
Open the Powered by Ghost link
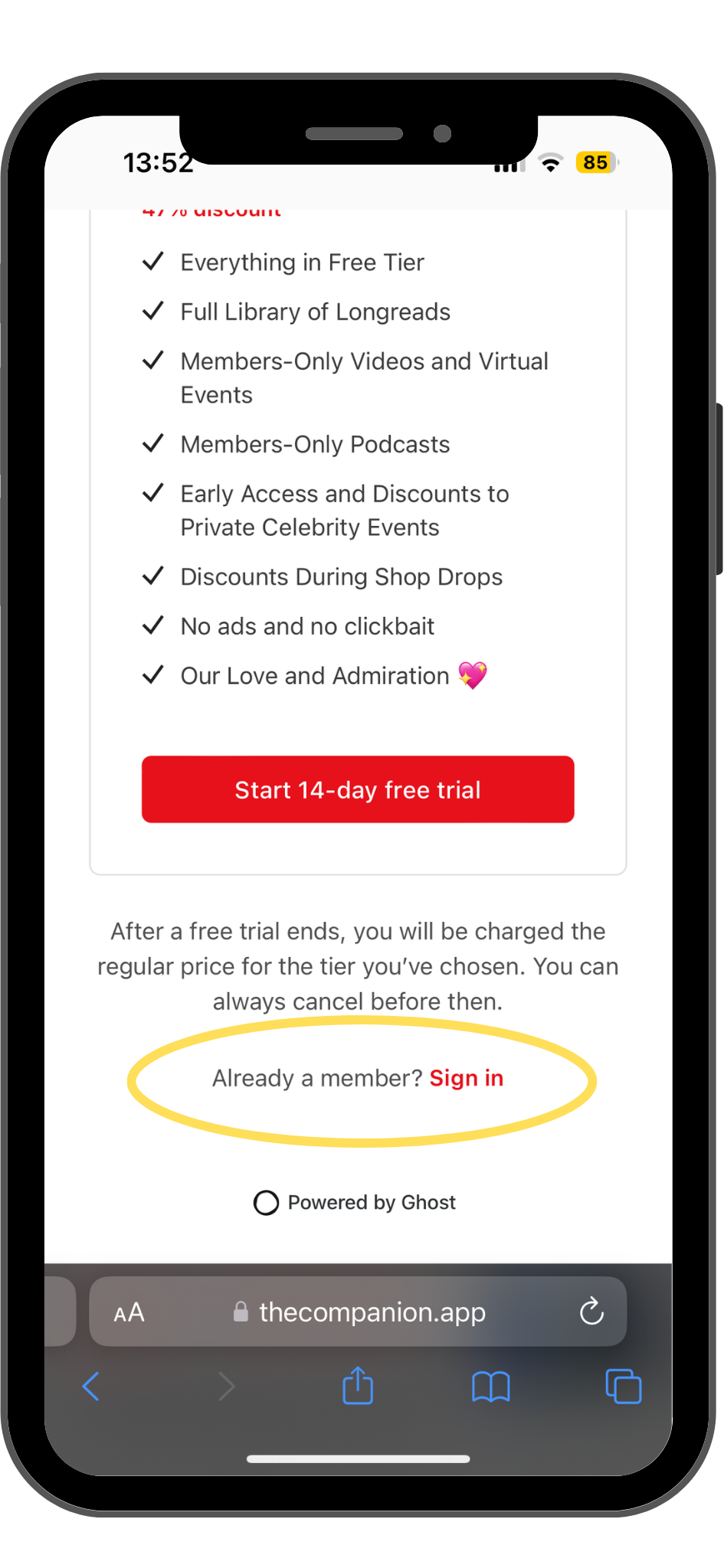(355, 1202)
